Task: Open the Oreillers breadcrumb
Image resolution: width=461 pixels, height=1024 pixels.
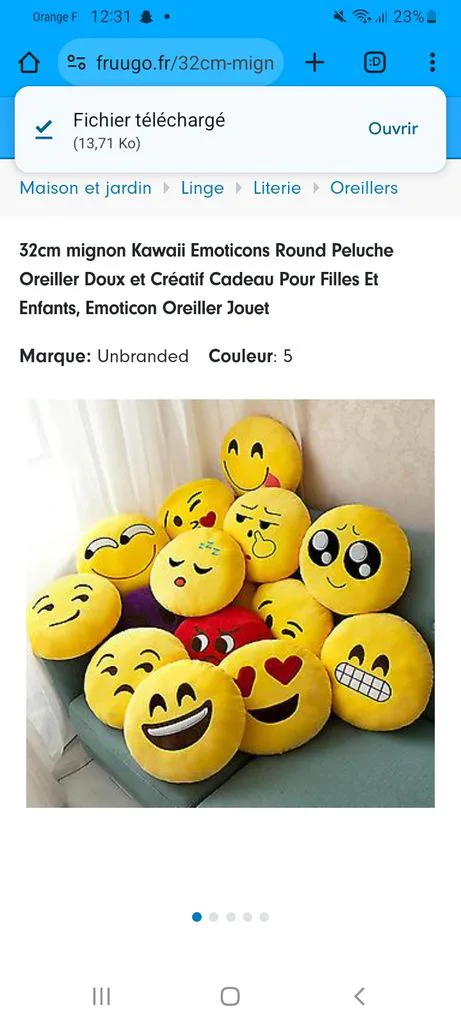Action: point(364,188)
